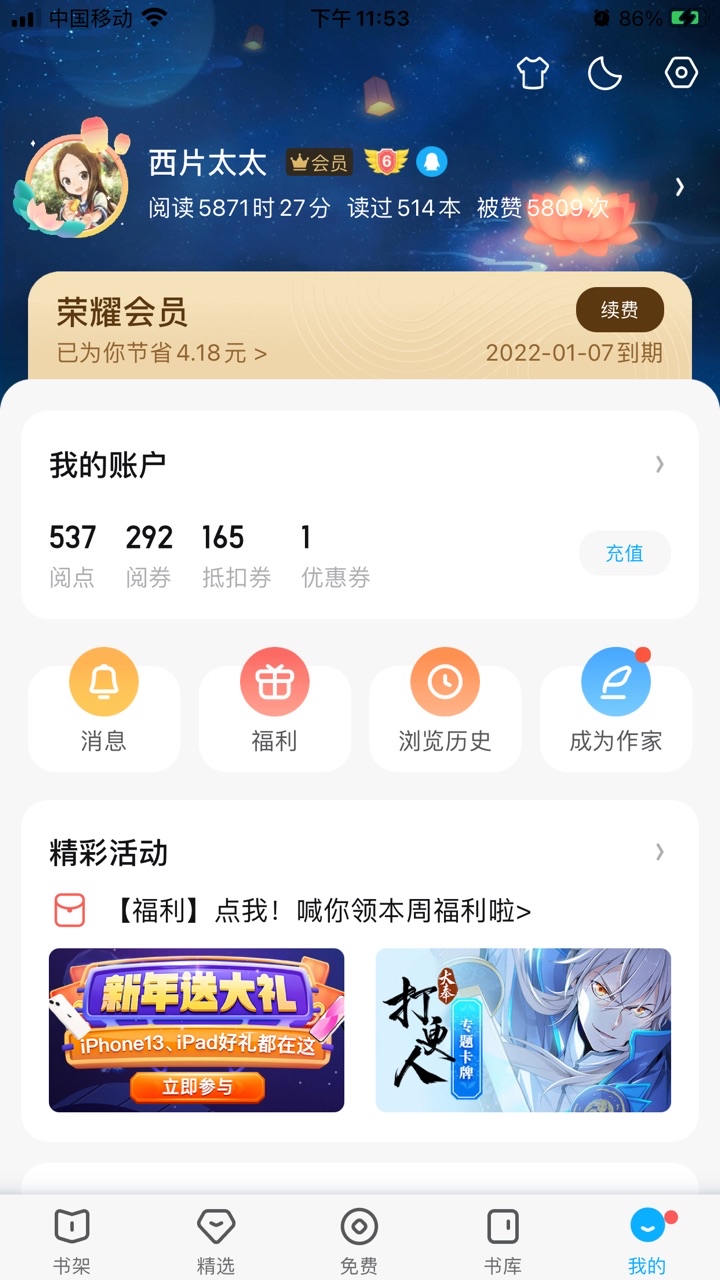Open 成为作家 become an author

point(615,706)
